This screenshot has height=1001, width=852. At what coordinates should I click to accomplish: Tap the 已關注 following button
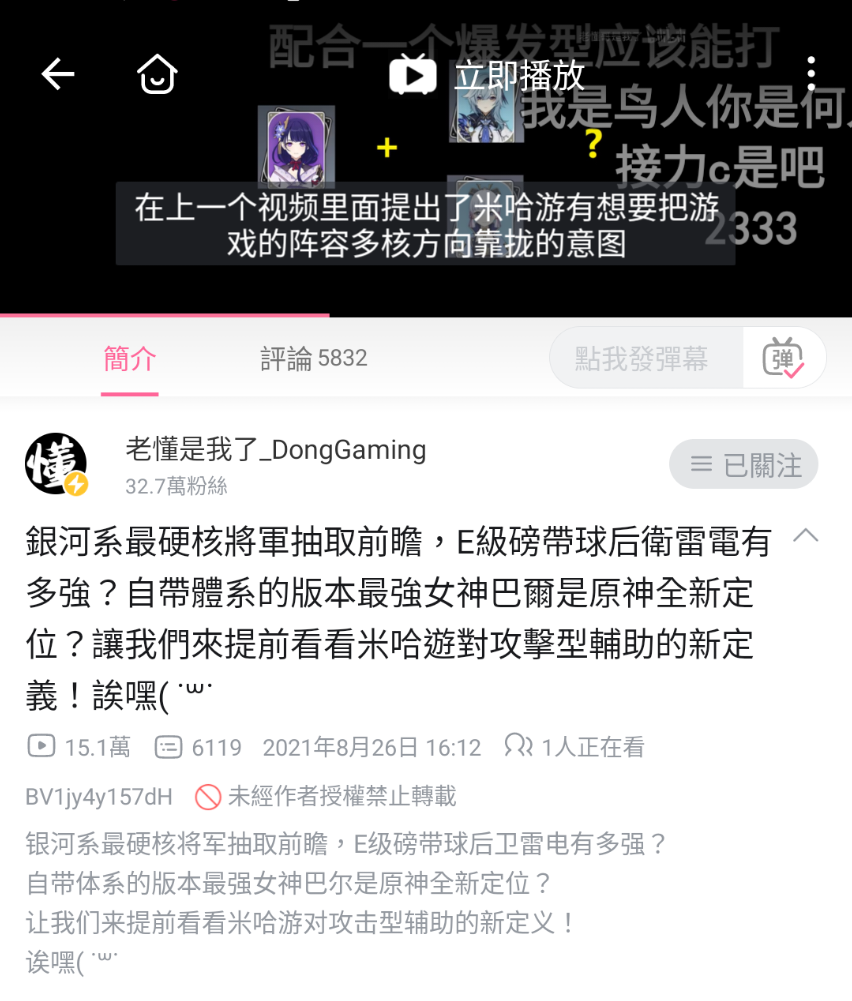(744, 465)
